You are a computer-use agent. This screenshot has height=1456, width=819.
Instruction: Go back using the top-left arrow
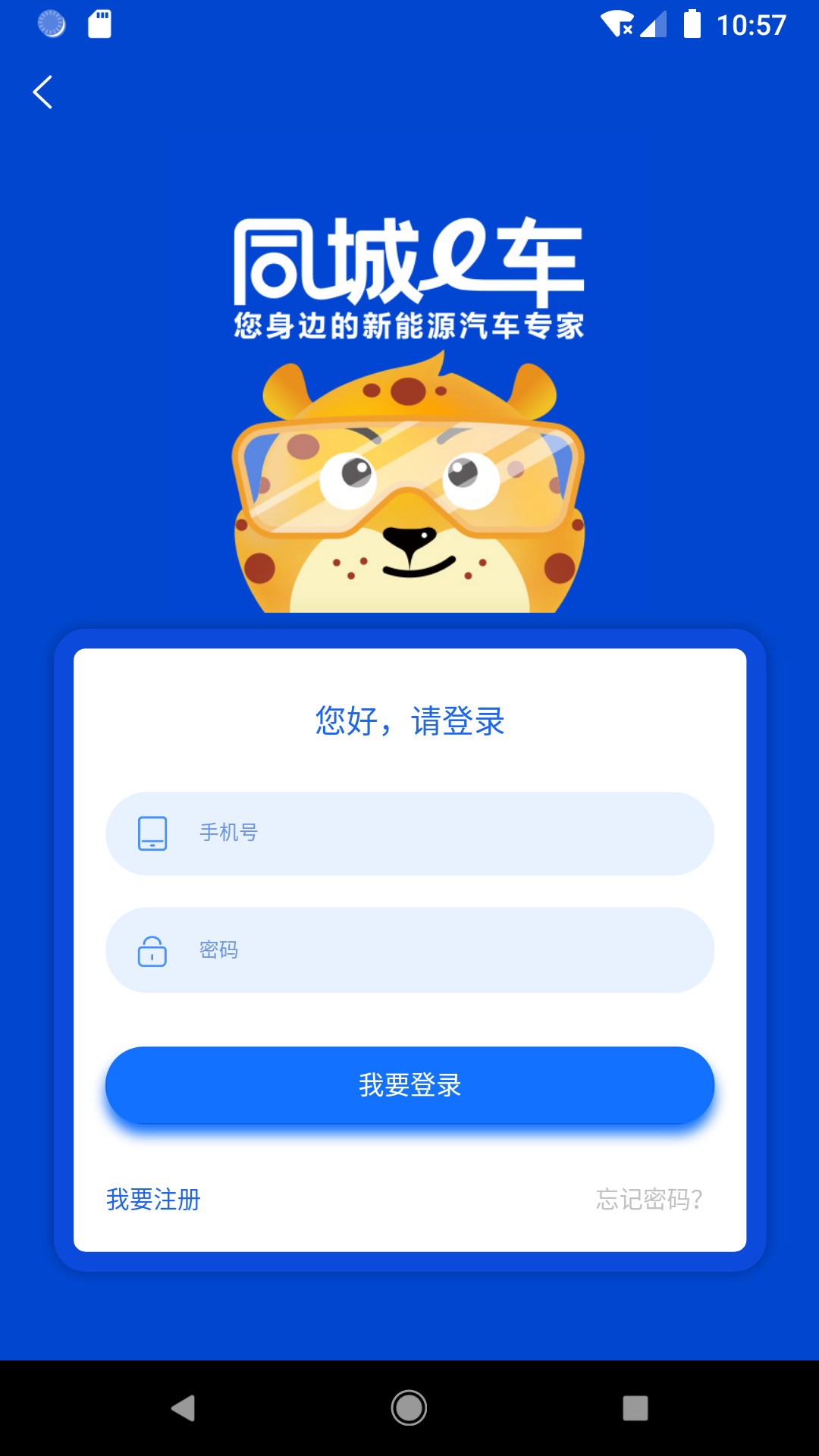[43, 93]
